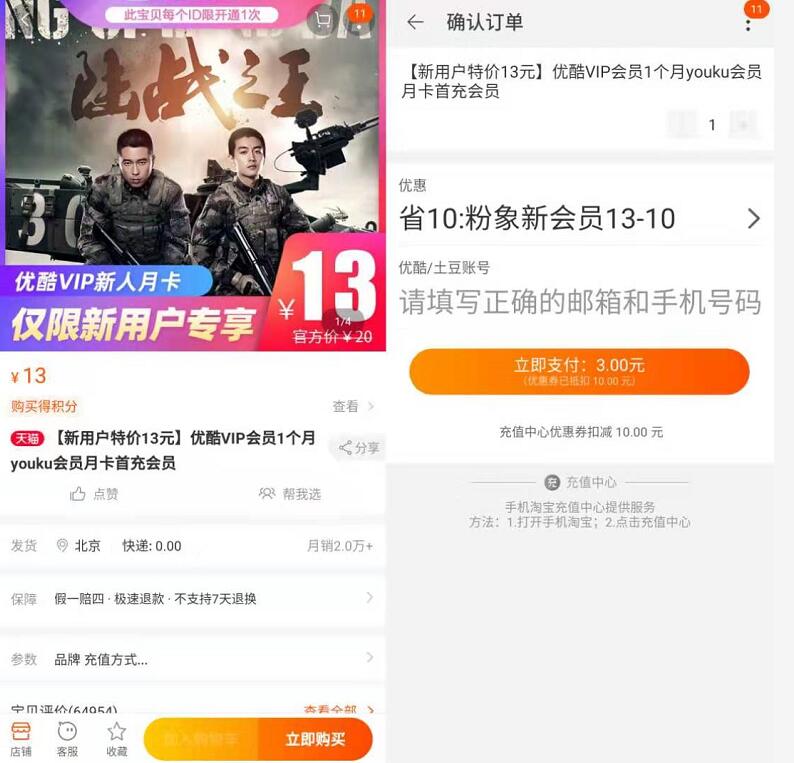Image resolution: width=794 pixels, height=763 pixels.
Task: Open shopping cart icon on product image
Action: (x=321, y=19)
